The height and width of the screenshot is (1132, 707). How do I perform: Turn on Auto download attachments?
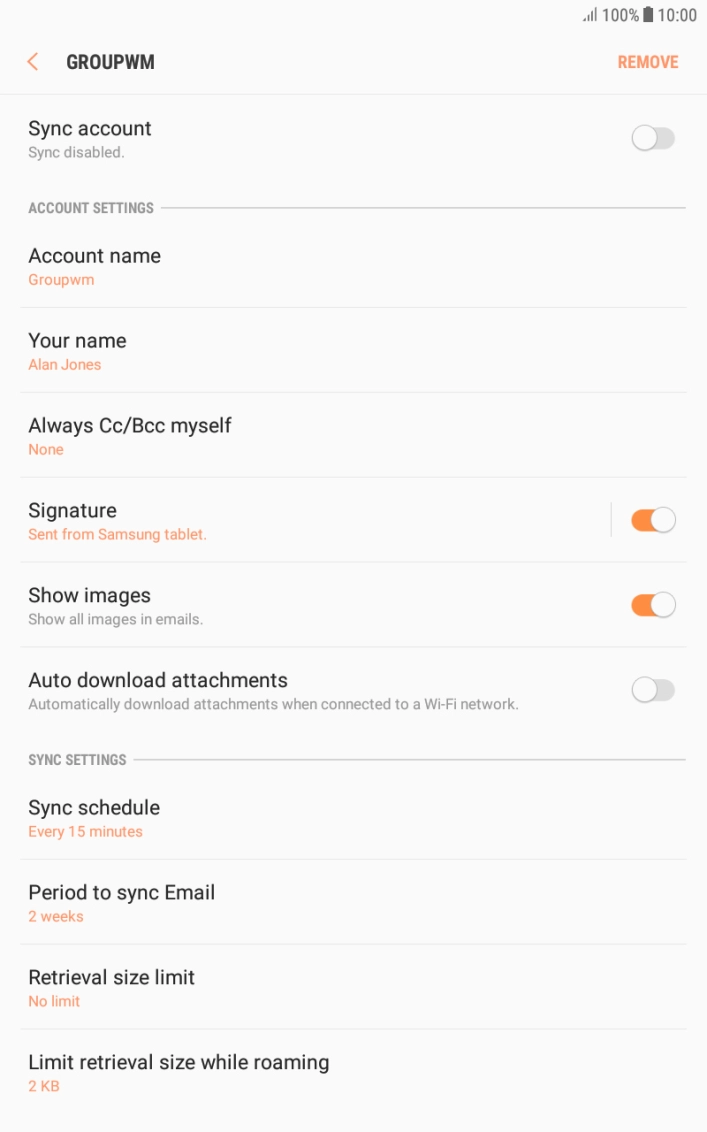pos(653,690)
